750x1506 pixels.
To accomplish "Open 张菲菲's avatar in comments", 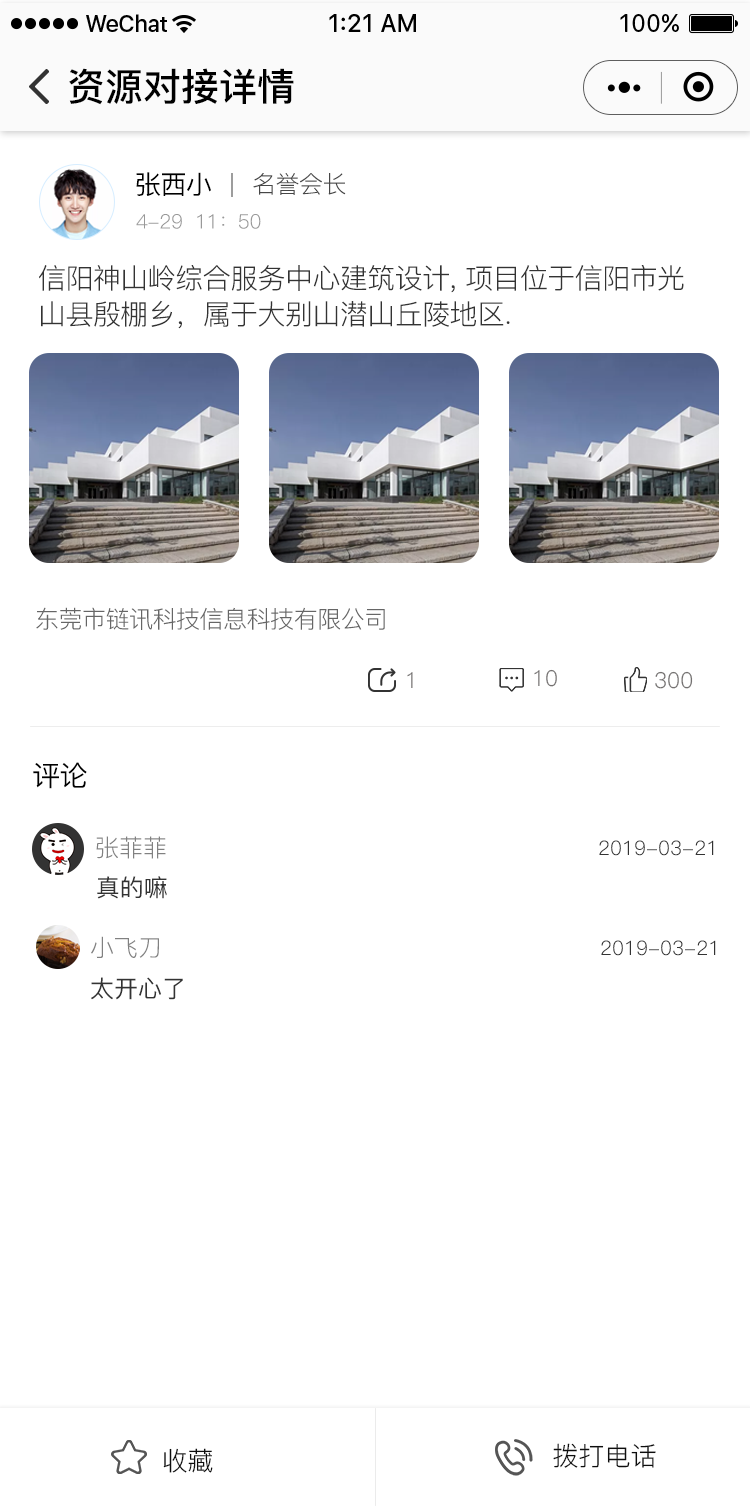I will (58, 849).
